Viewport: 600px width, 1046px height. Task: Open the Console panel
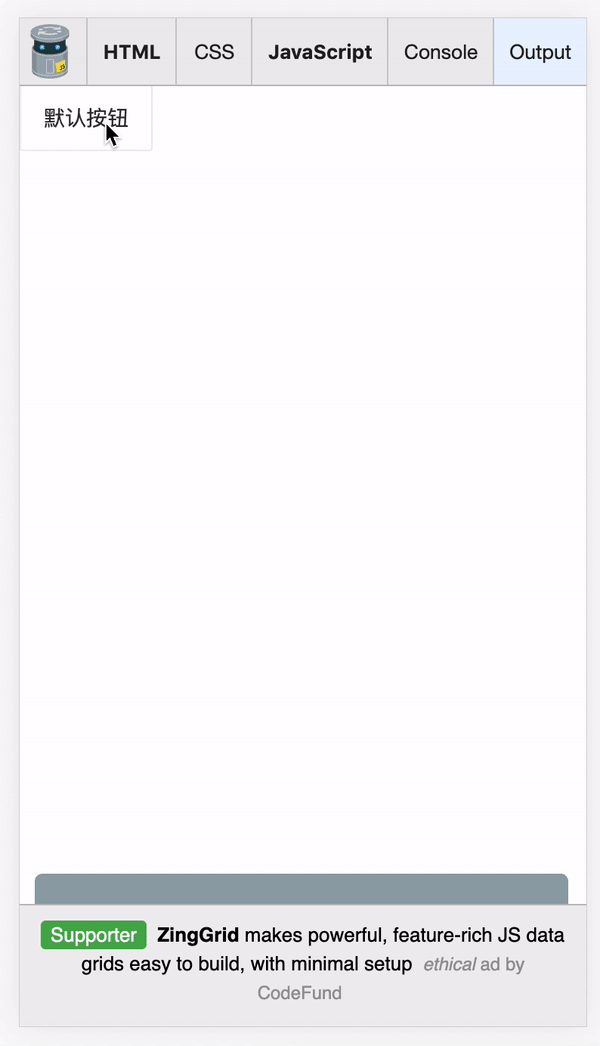pyautogui.click(x=440, y=52)
